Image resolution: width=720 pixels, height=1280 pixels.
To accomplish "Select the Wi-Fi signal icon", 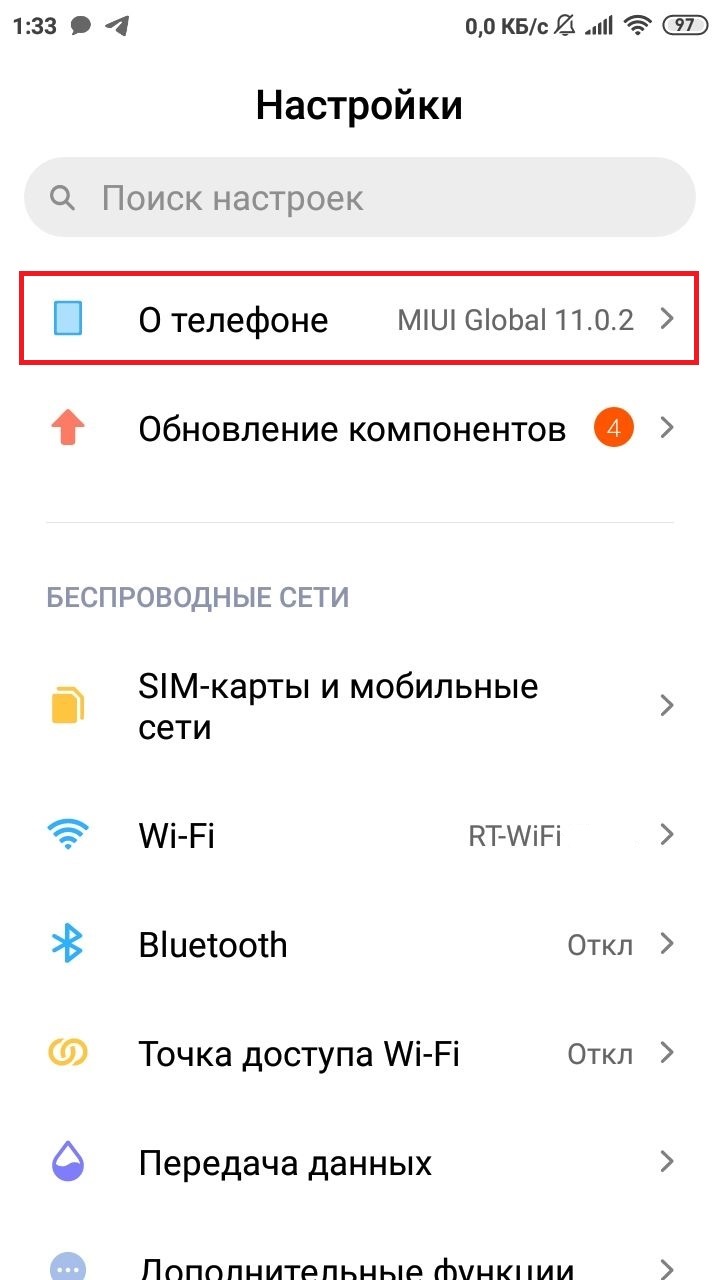I will click(67, 835).
